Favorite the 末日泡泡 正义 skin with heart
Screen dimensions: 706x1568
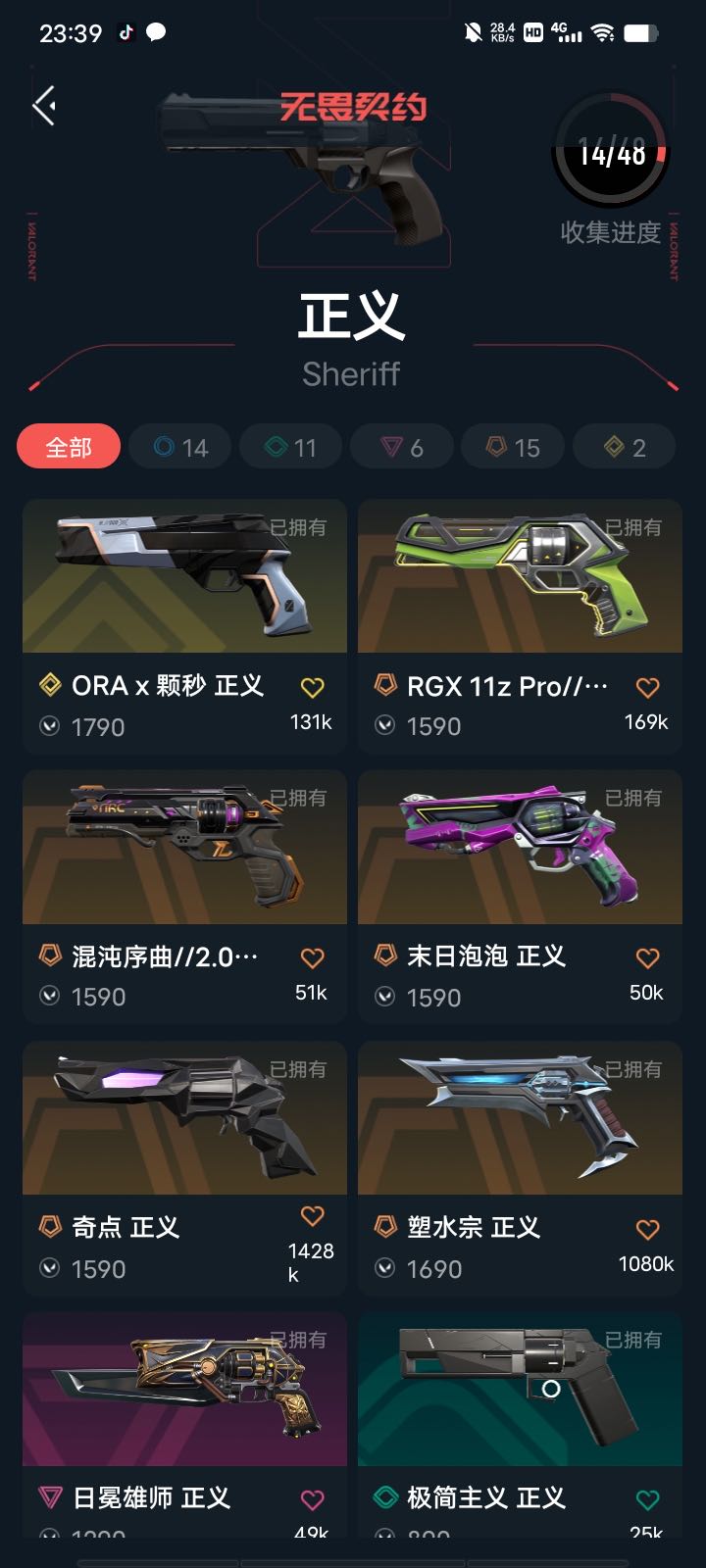tap(647, 958)
